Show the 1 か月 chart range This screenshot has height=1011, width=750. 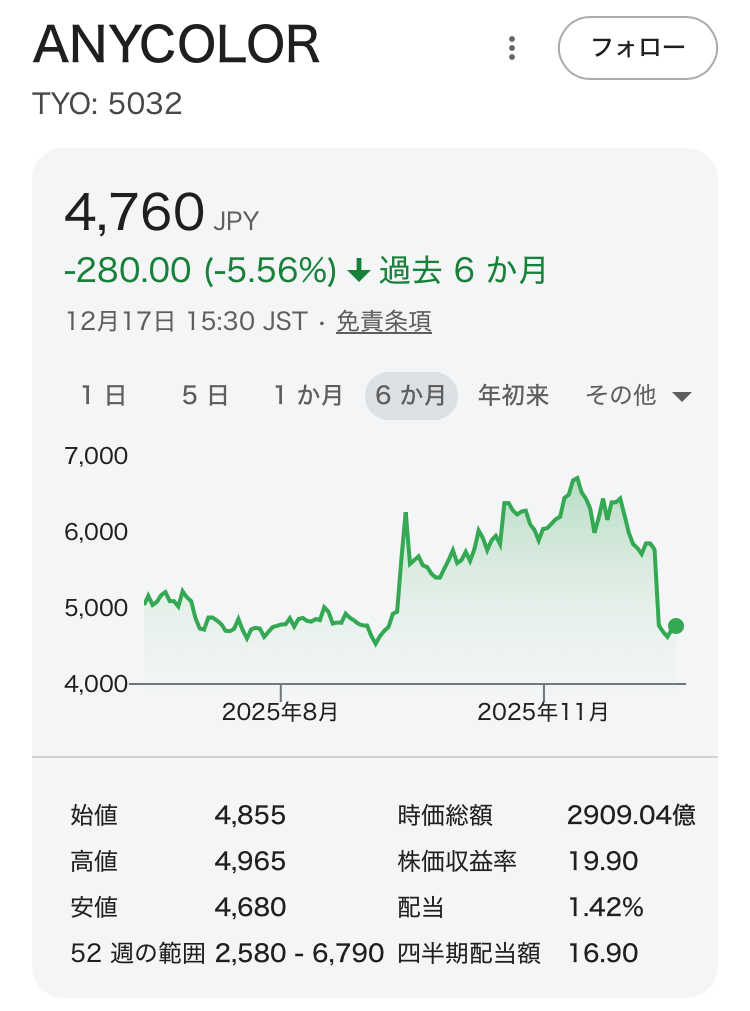[x=308, y=396]
